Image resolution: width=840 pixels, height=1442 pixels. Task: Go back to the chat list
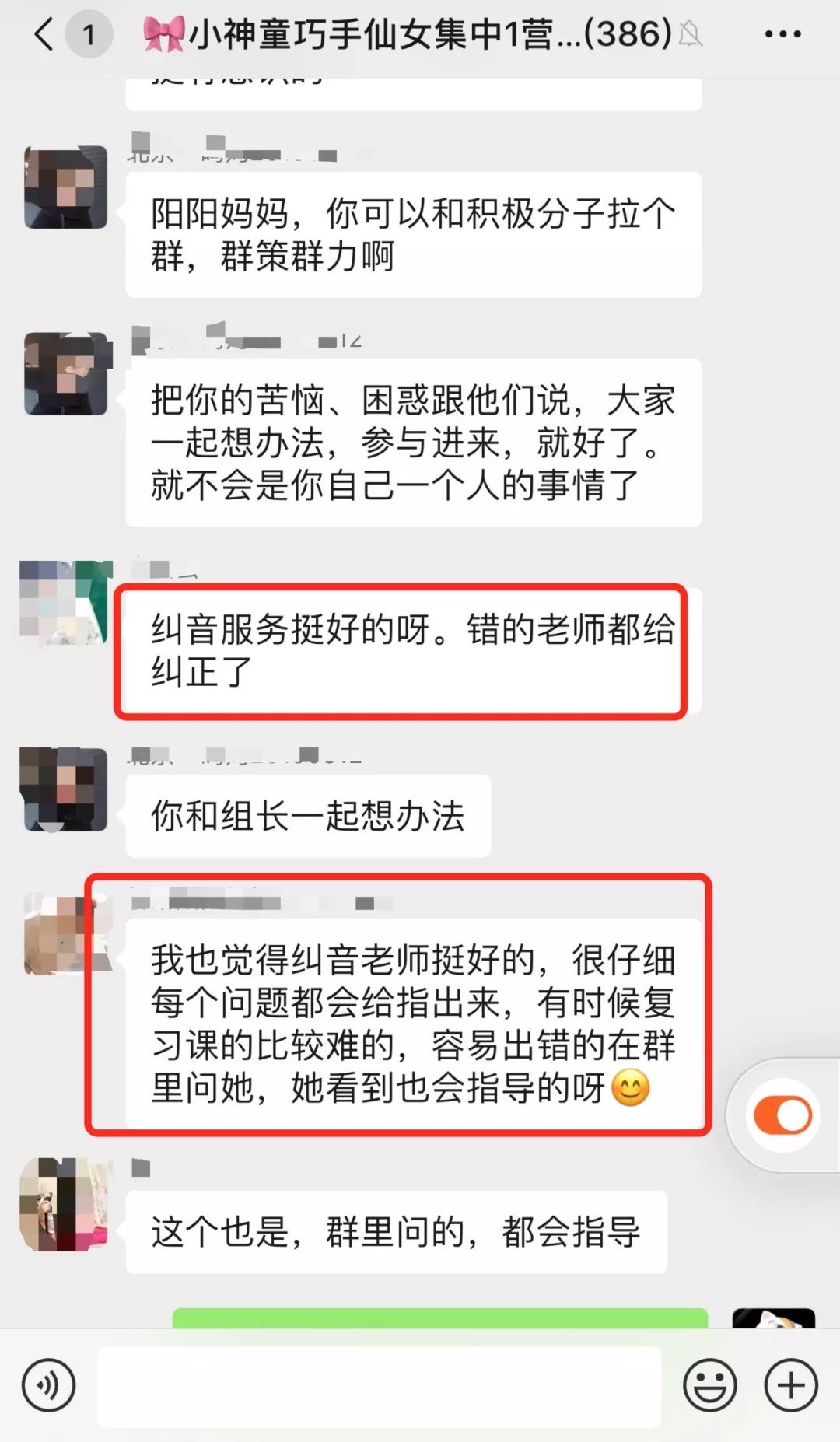click(45, 35)
